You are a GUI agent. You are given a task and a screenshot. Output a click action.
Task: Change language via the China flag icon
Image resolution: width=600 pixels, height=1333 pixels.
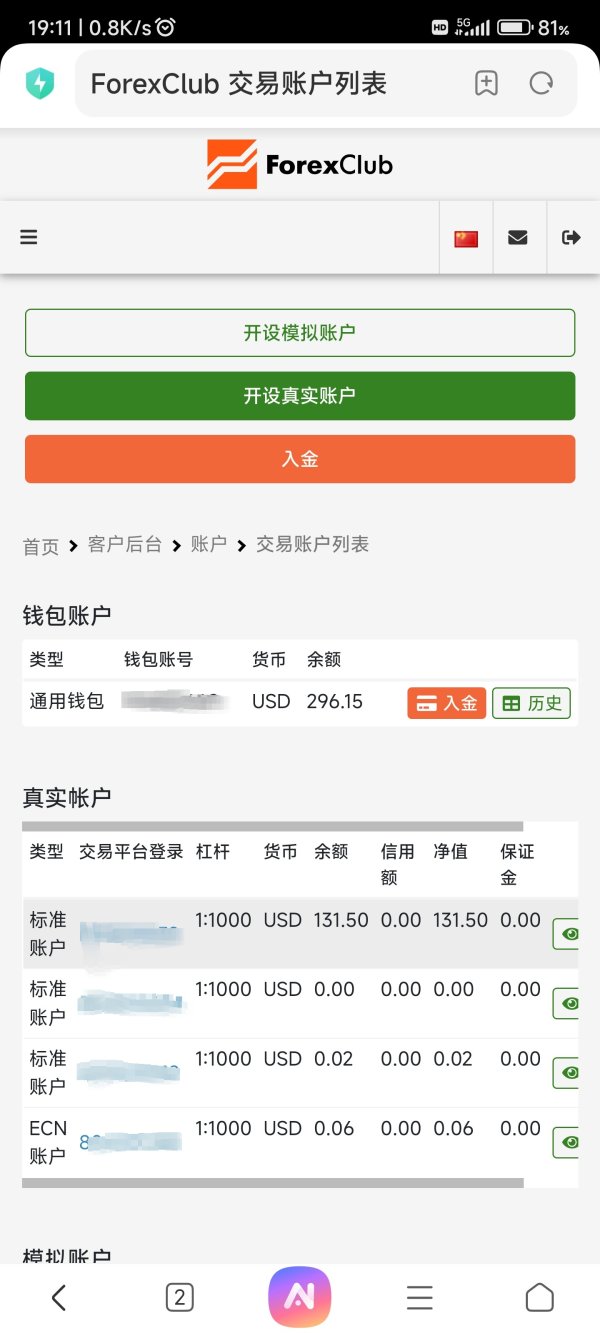466,238
